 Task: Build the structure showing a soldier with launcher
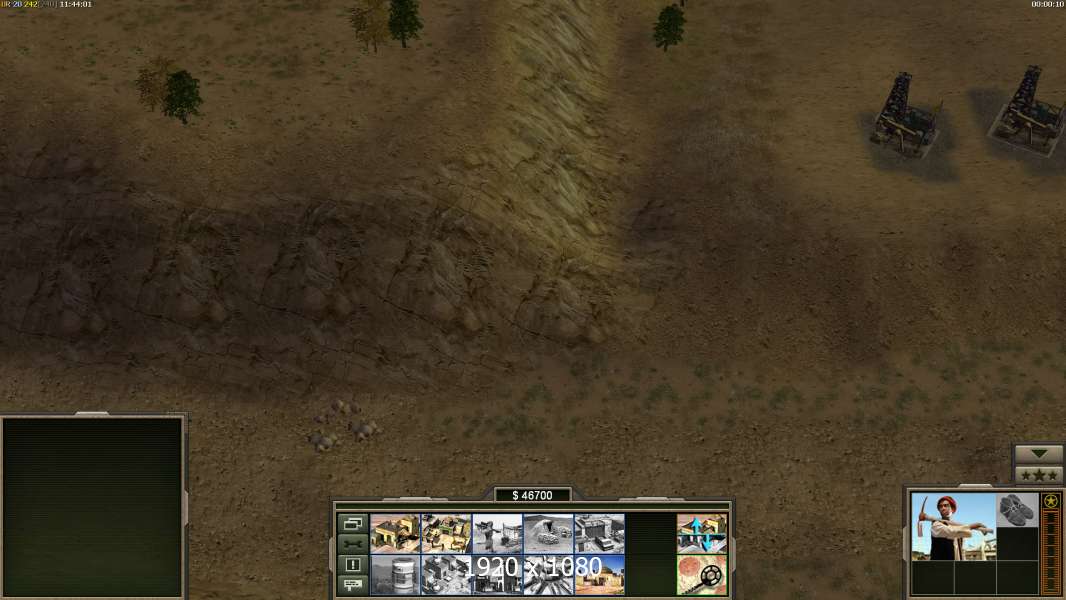click(497, 533)
